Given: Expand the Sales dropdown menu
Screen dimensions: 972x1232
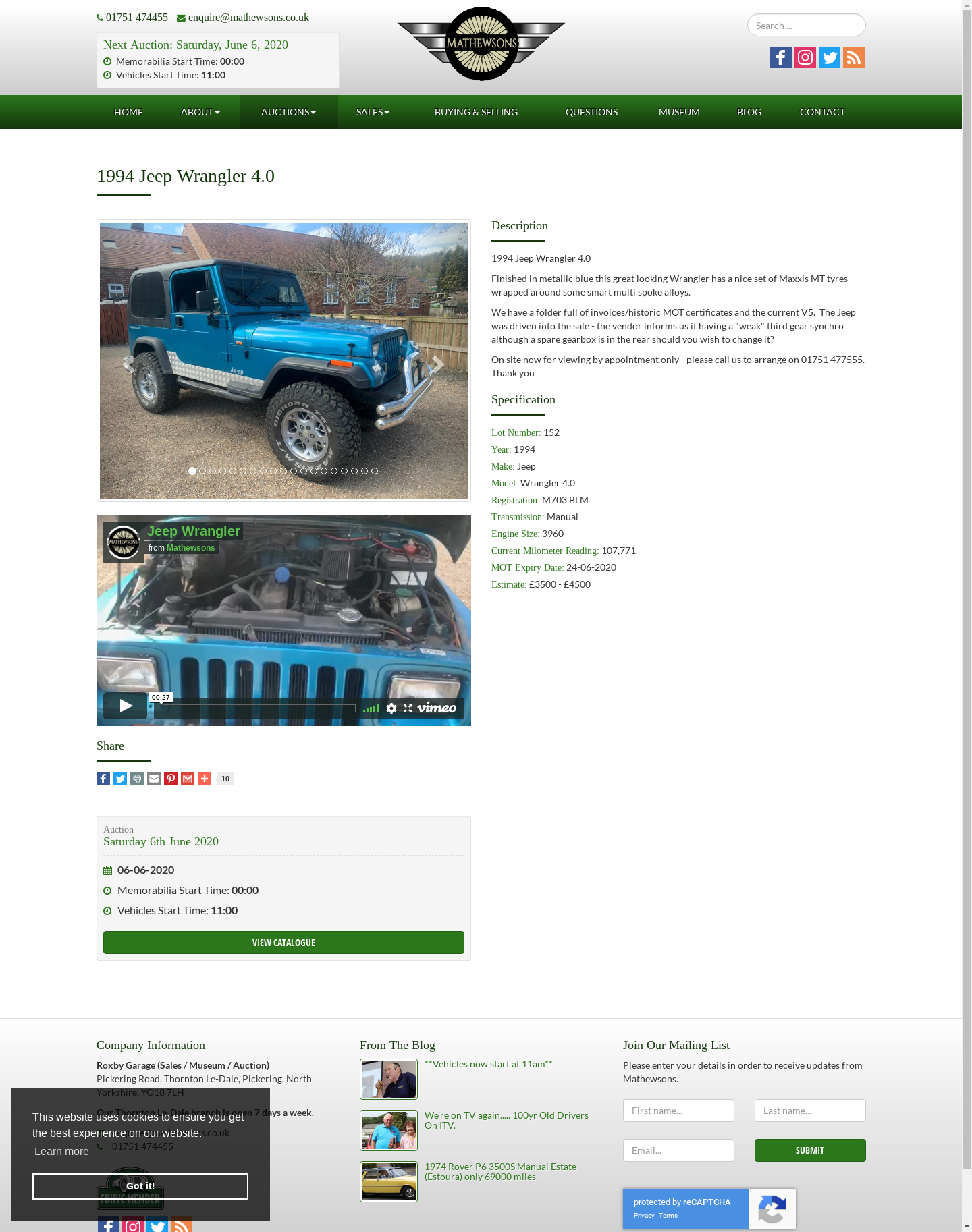Looking at the screenshot, I should click(x=373, y=112).
